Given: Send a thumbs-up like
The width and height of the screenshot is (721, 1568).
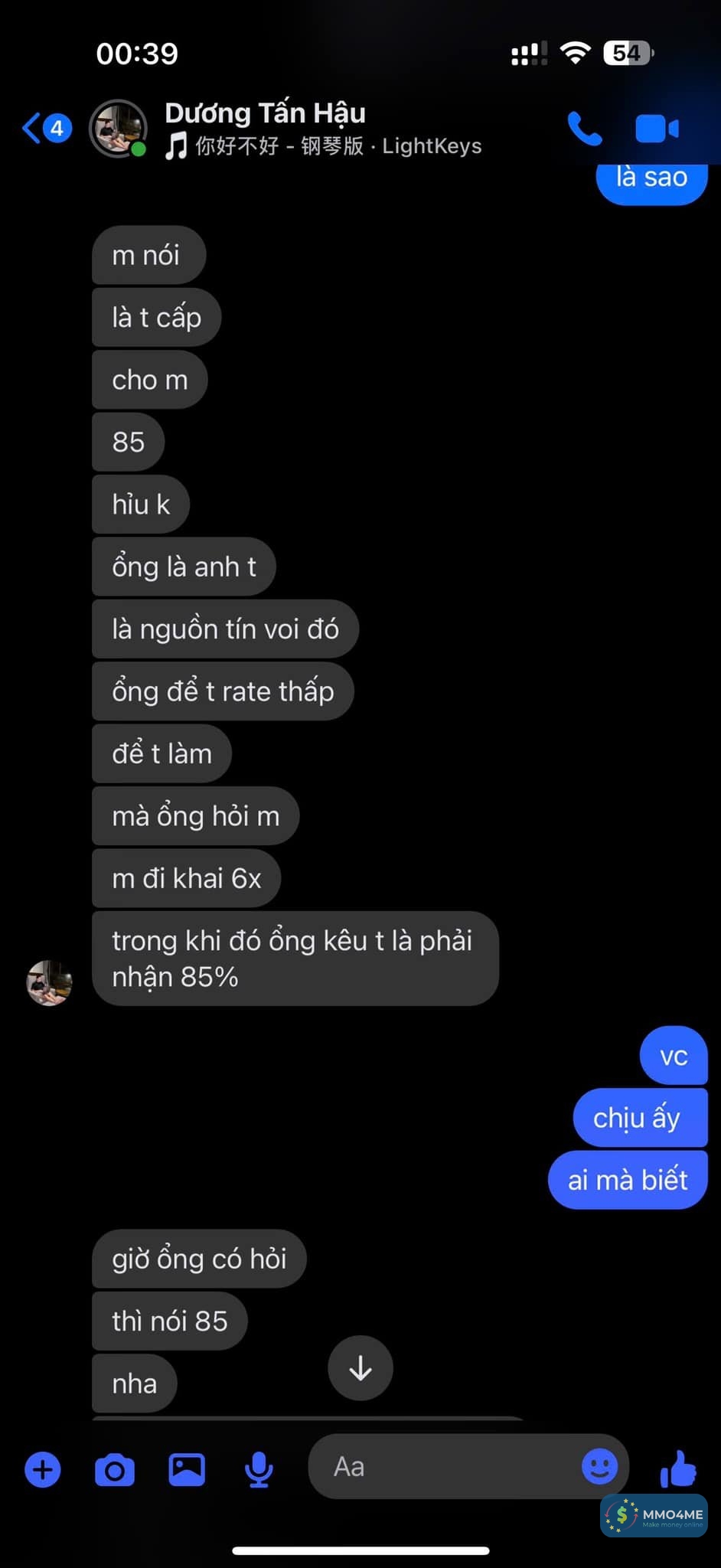Looking at the screenshot, I should click(678, 1468).
